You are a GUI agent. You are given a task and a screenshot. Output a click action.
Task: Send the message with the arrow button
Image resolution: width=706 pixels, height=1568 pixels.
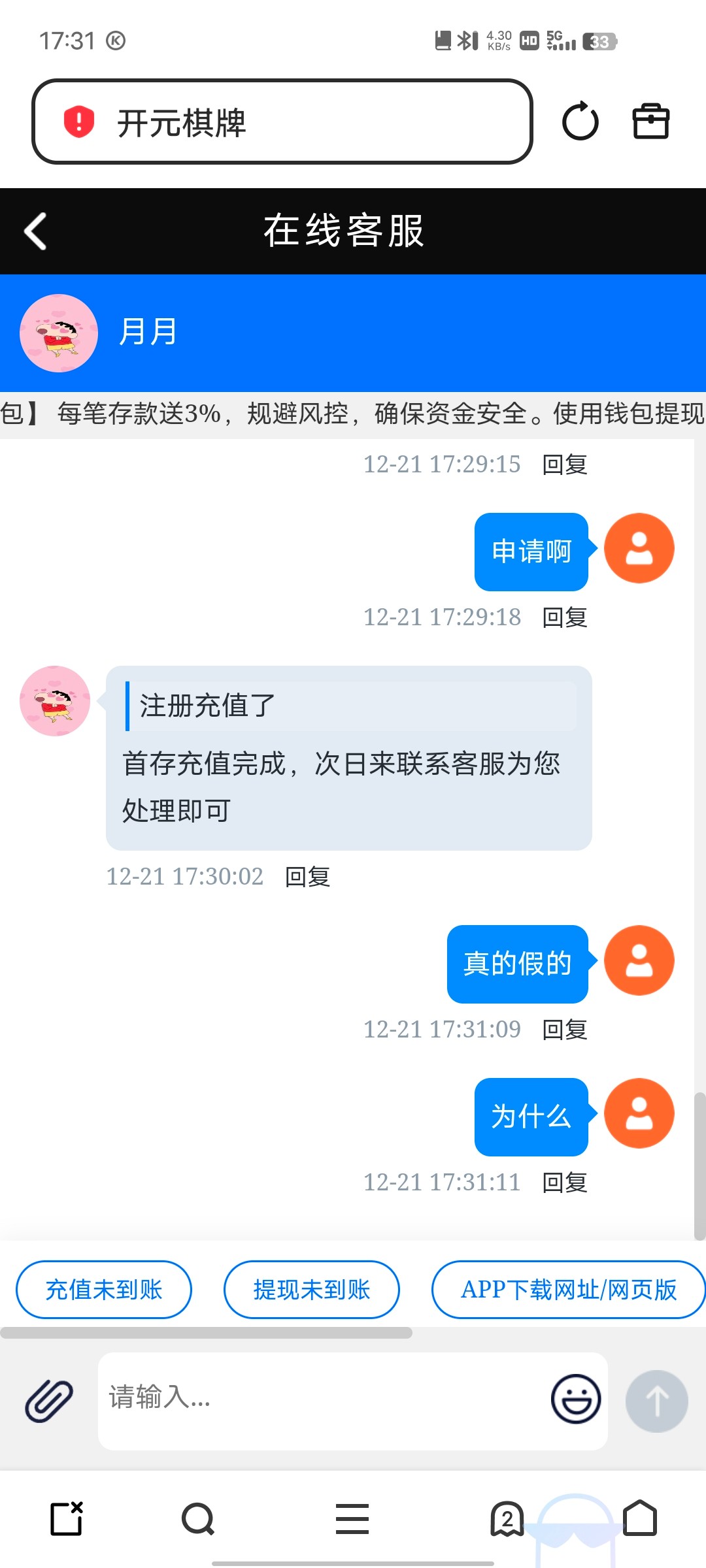point(656,1401)
